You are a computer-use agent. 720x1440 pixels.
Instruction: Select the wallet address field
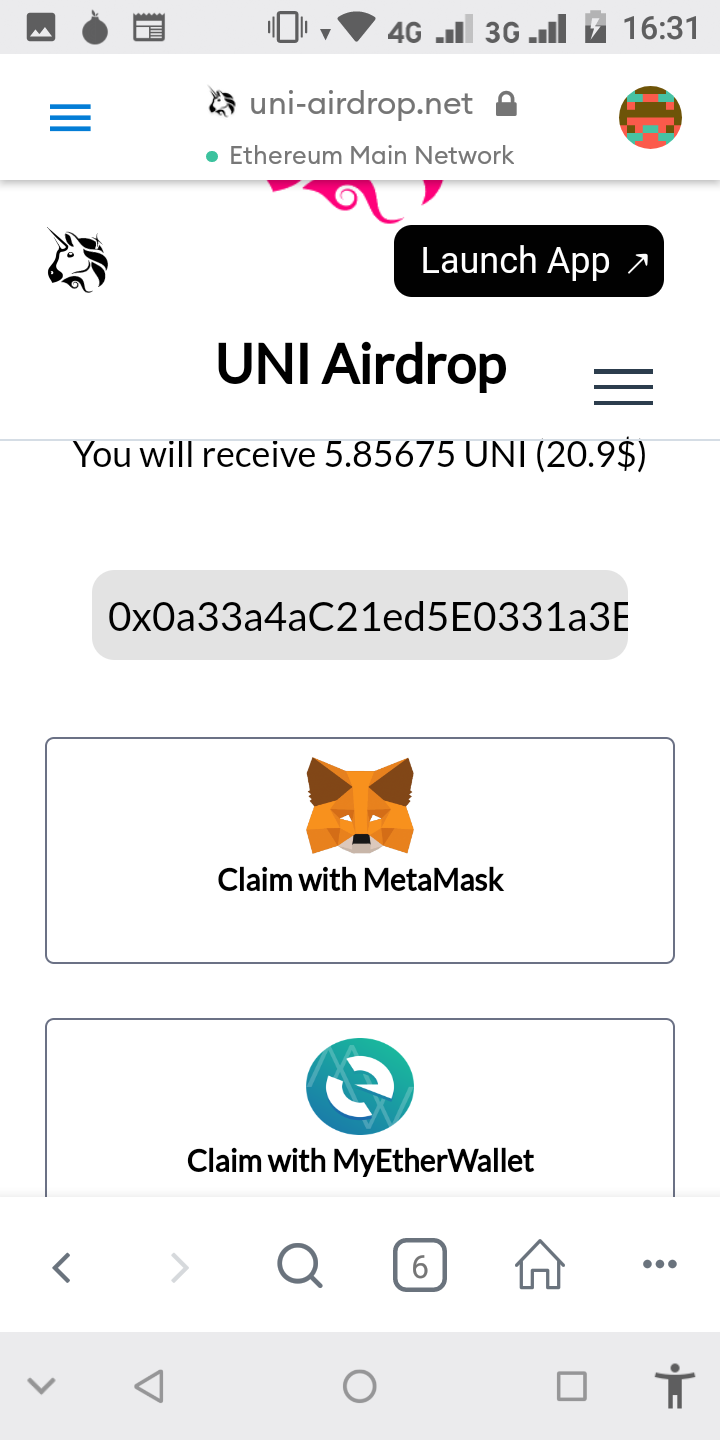pyautogui.click(x=360, y=615)
